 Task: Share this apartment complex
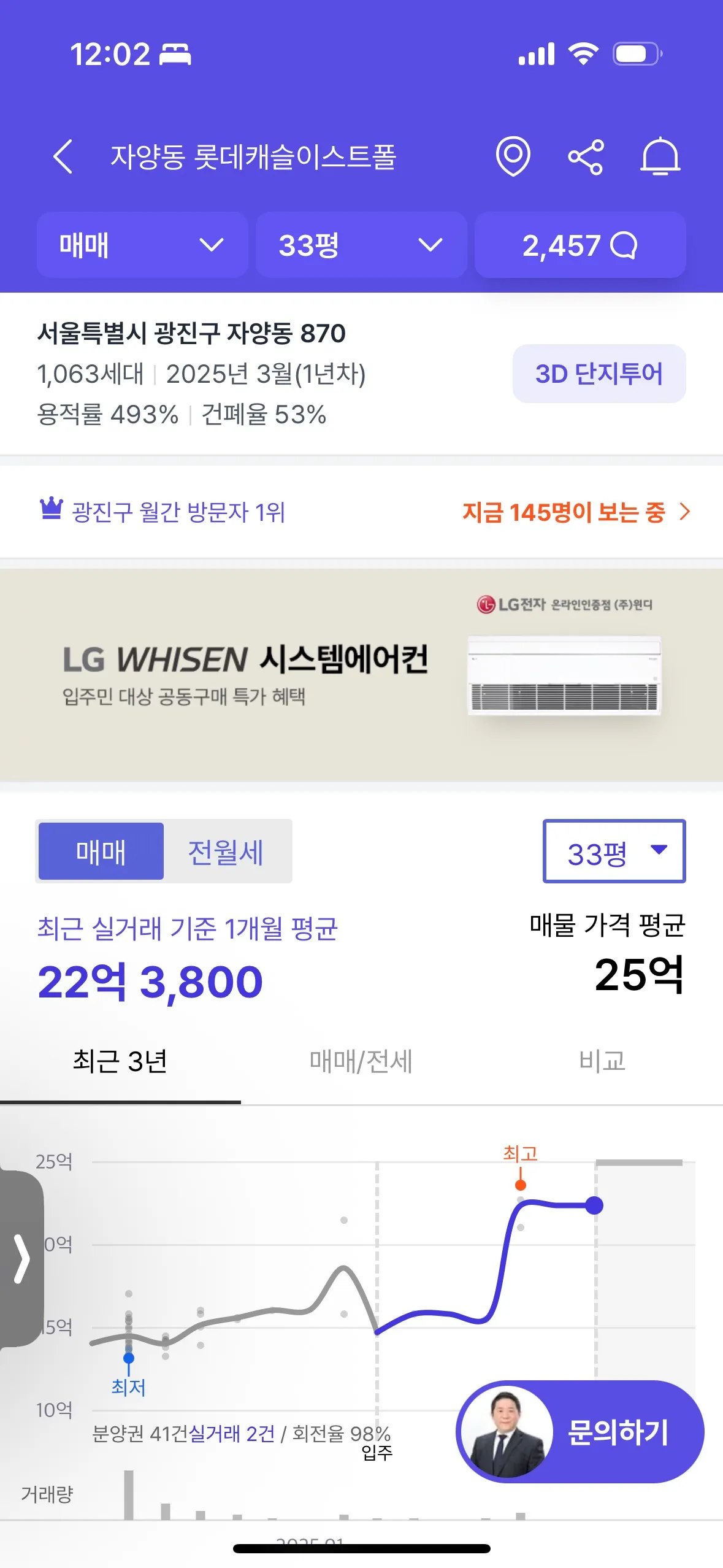[x=586, y=158]
